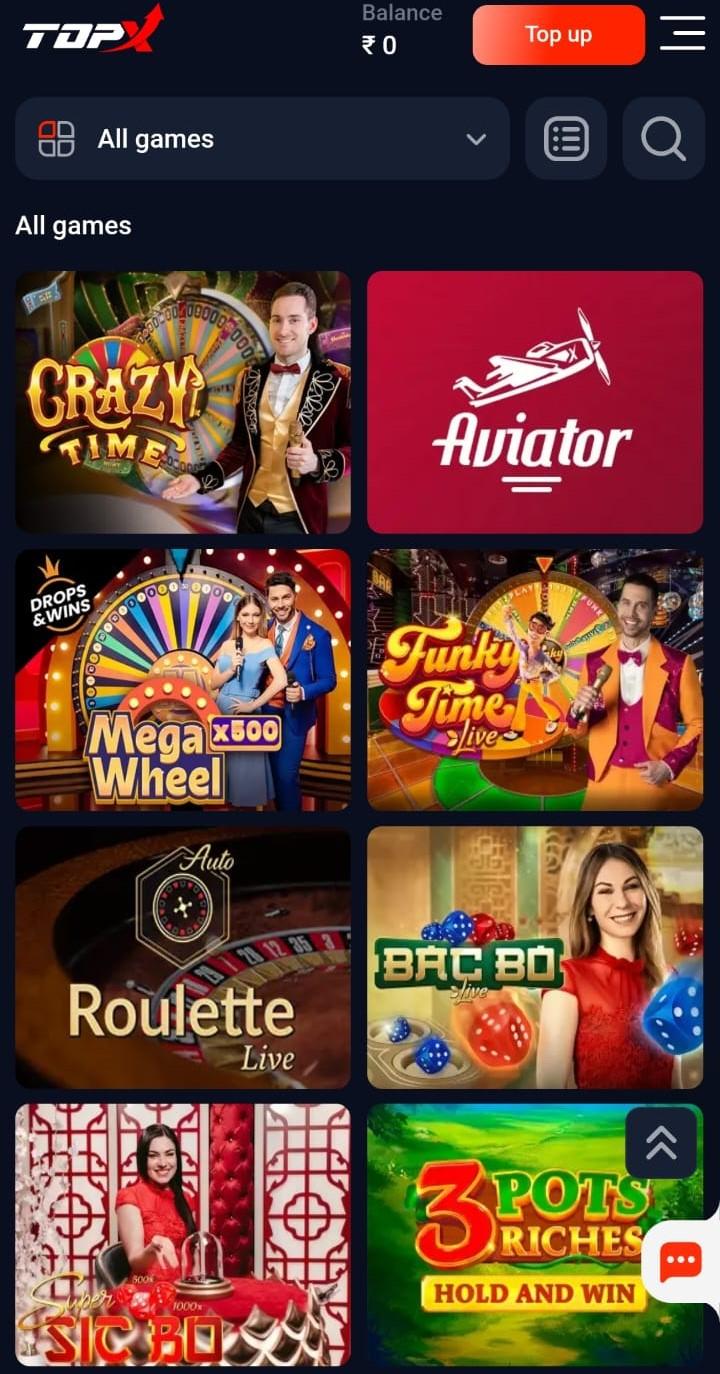Collapse the All games filter chevron
The height and width of the screenshot is (1374, 720).
coord(478,139)
